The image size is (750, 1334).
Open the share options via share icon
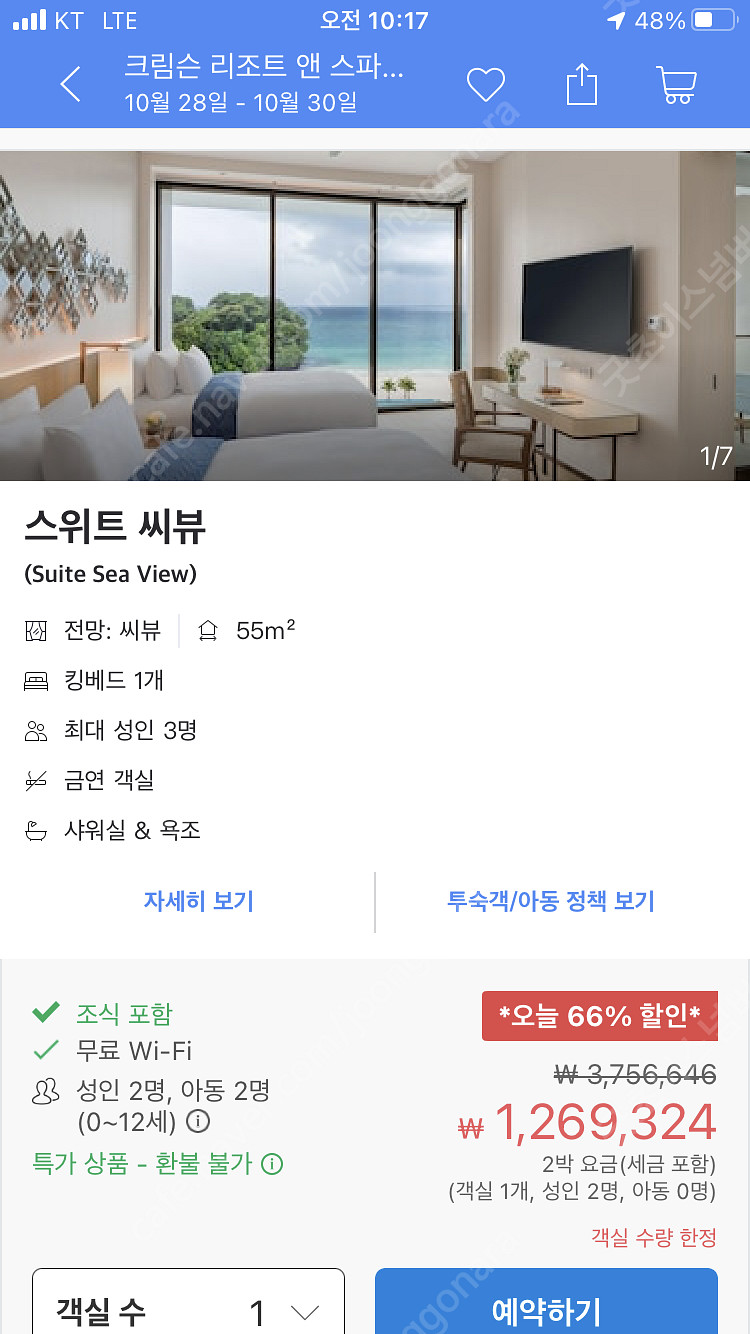coord(582,85)
